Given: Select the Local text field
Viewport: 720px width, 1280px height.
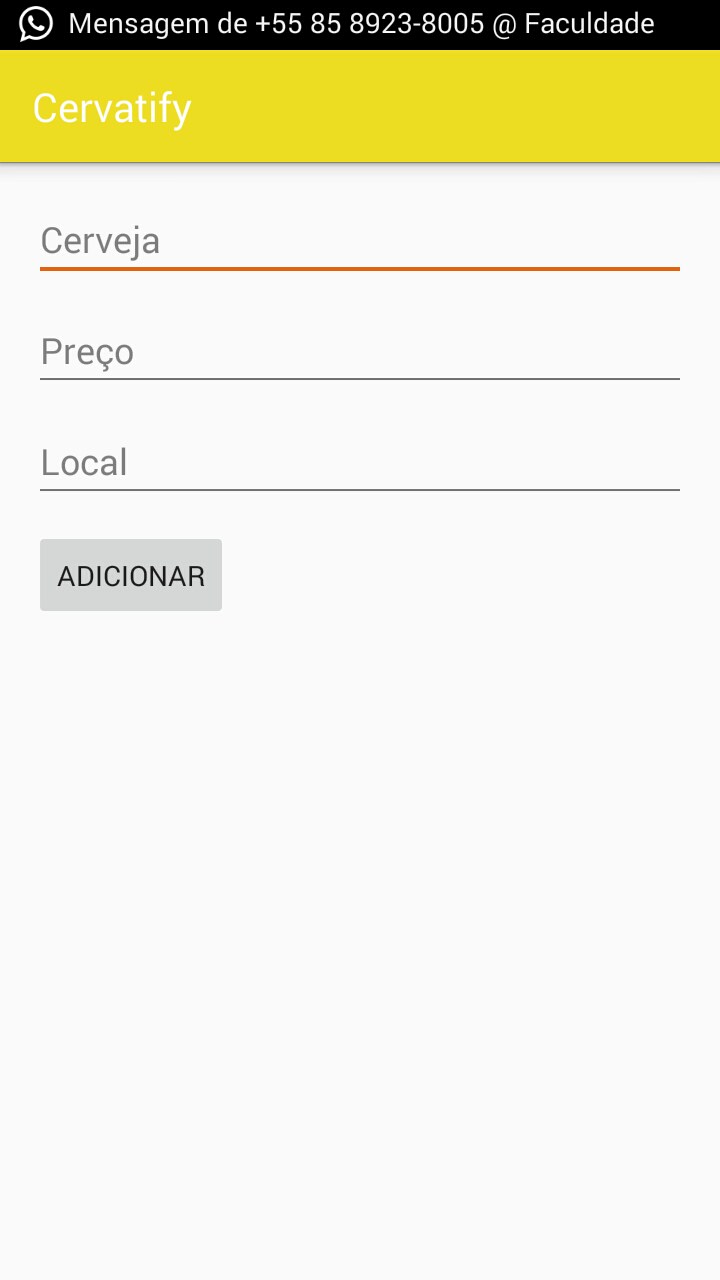Looking at the screenshot, I should tap(360, 463).
